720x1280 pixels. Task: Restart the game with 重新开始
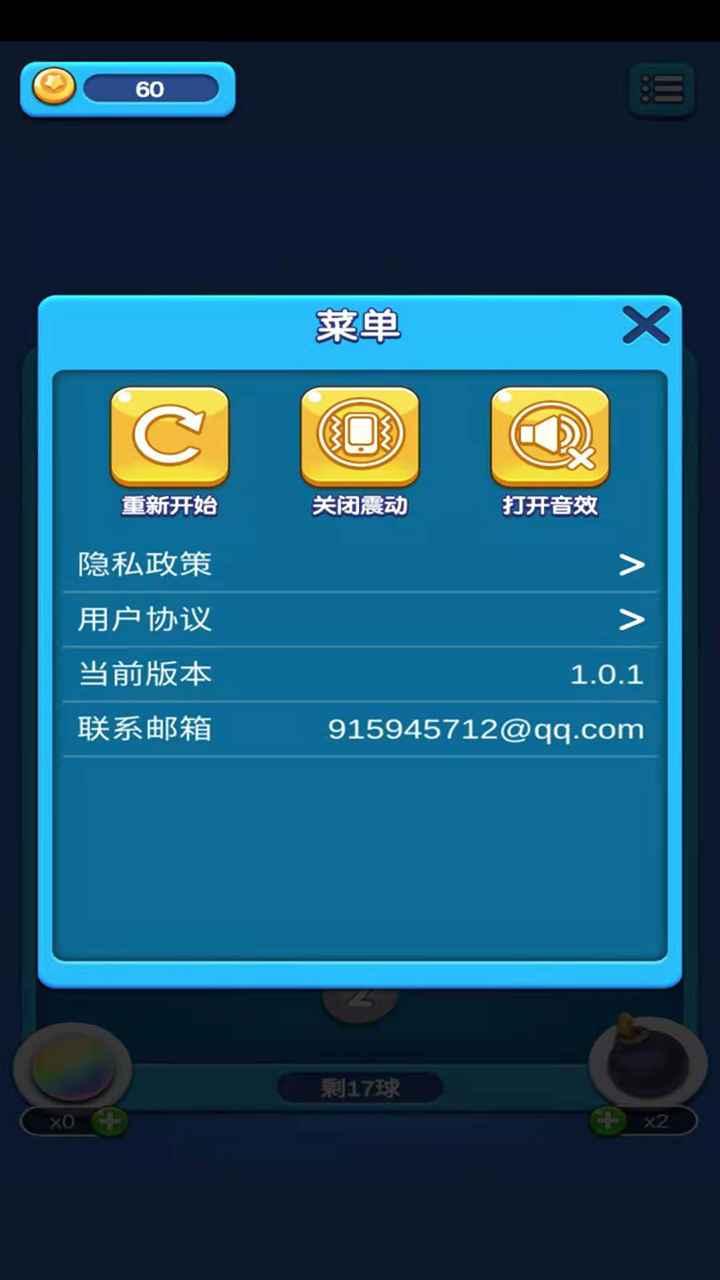click(x=170, y=437)
